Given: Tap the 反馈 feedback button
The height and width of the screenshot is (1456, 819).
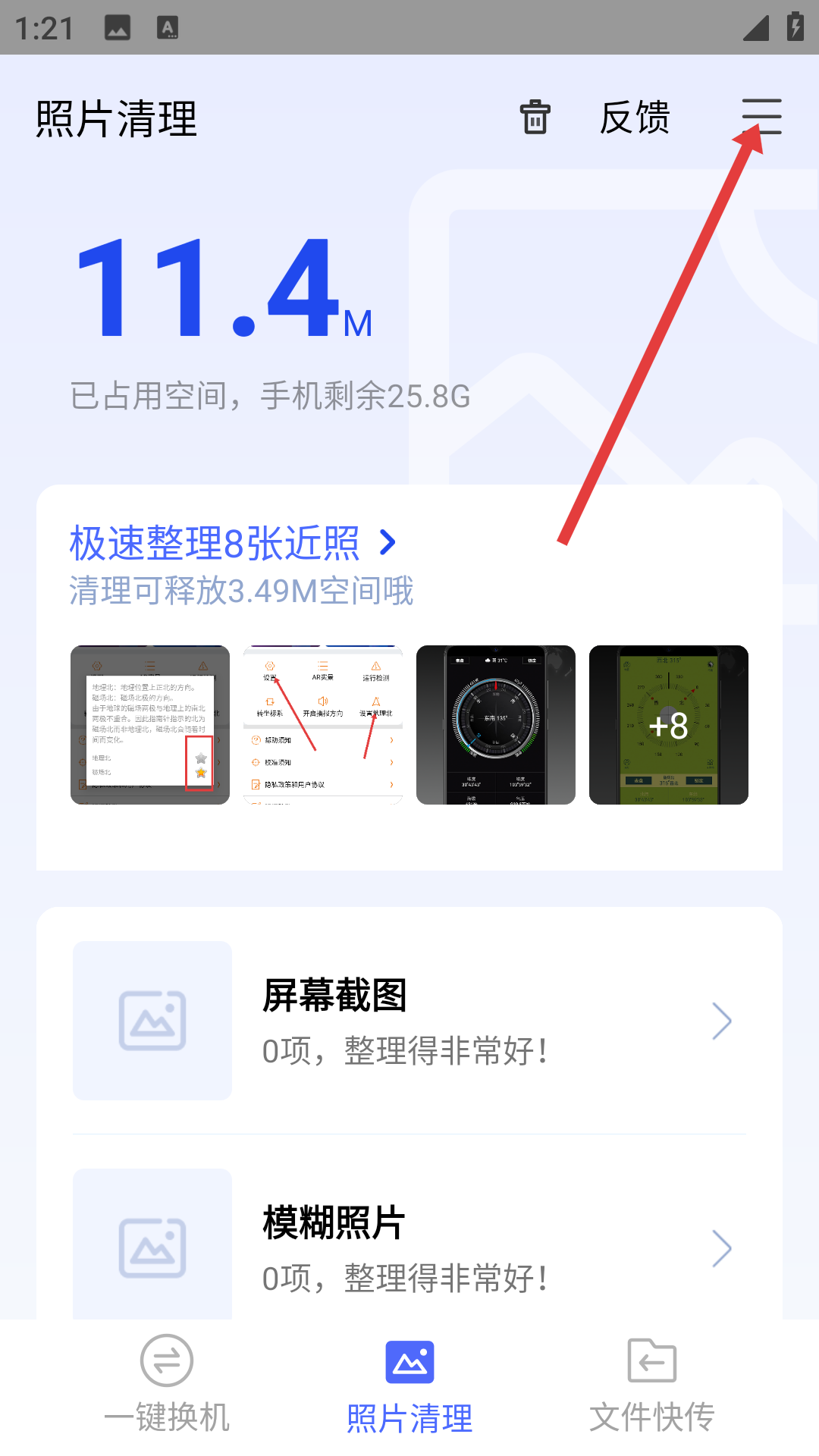Looking at the screenshot, I should coord(635,118).
